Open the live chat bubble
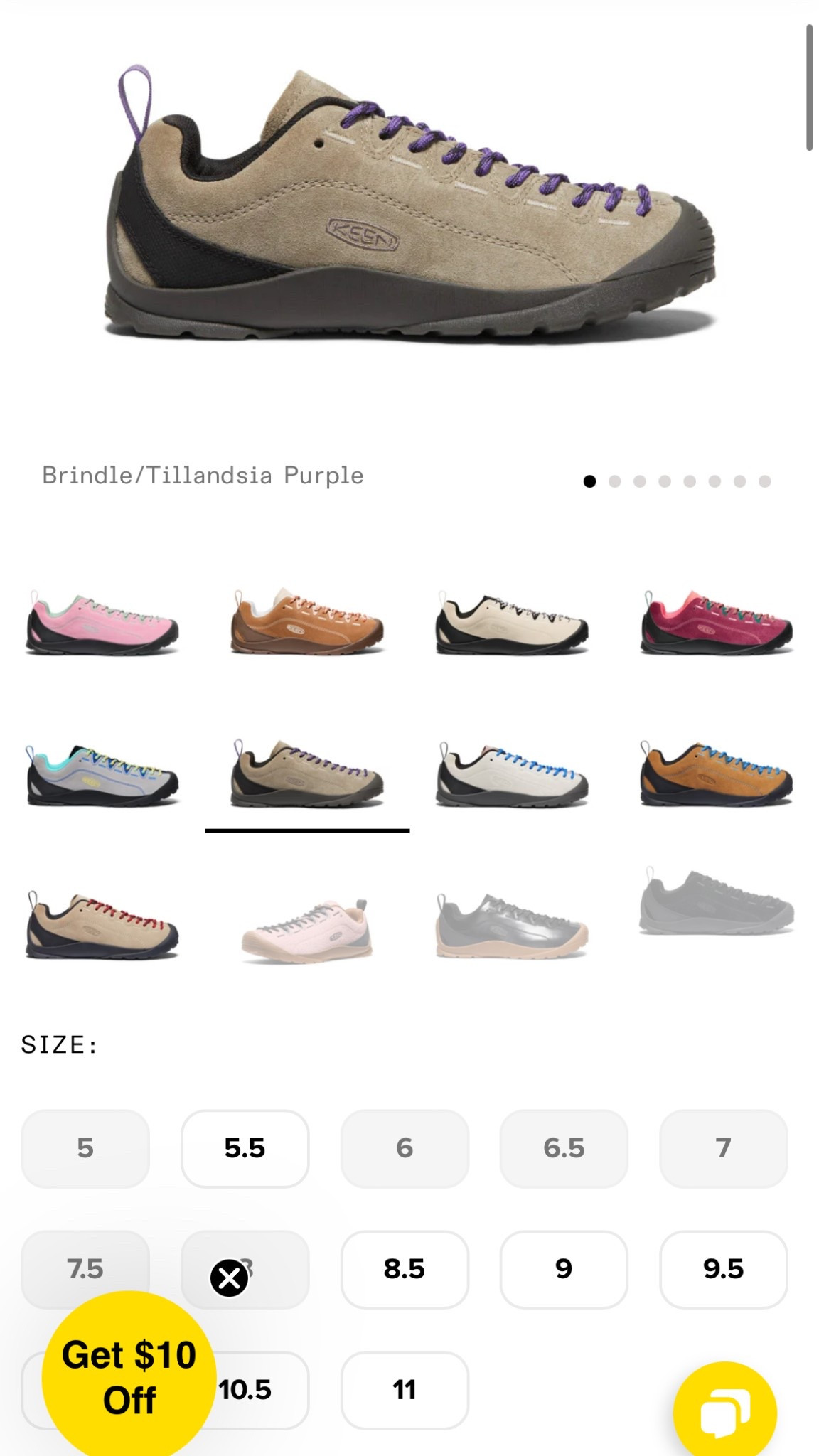This screenshot has height=1456, width=819. 724,1413
